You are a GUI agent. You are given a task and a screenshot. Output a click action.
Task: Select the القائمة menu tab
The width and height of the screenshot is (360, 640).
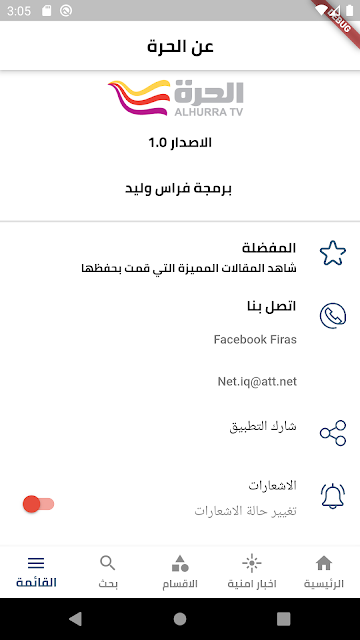(x=36, y=571)
